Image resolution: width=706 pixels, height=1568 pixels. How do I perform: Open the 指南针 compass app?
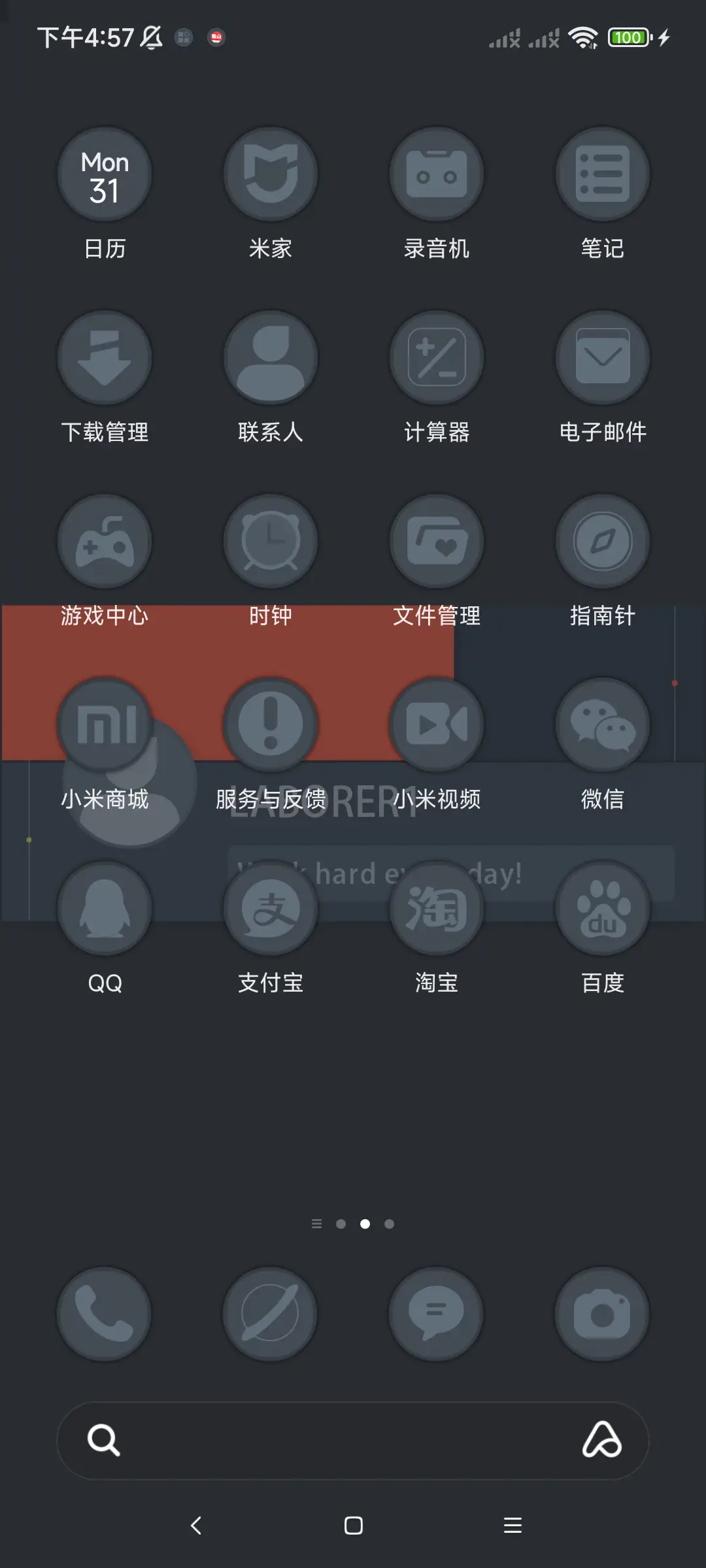pyautogui.click(x=603, y=540)
